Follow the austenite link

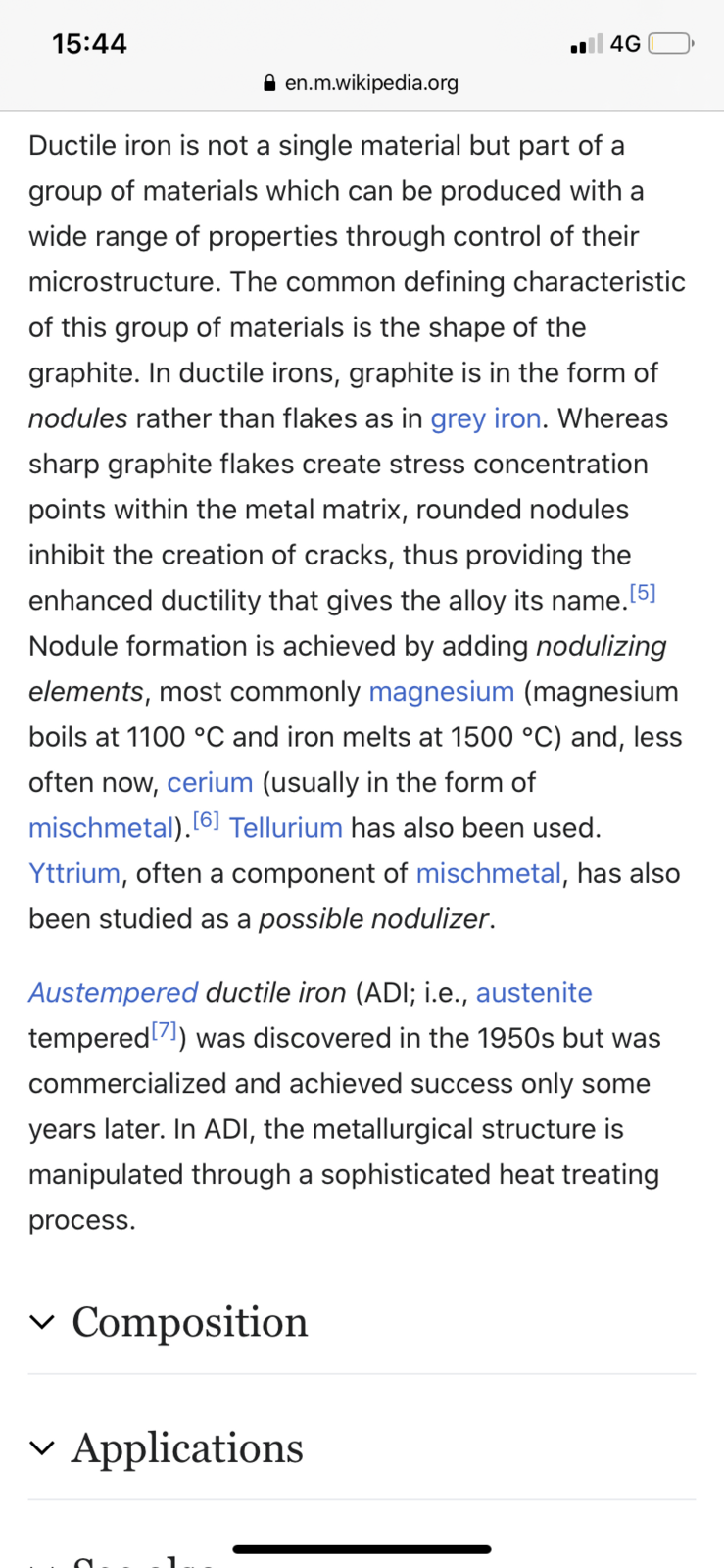534,993
